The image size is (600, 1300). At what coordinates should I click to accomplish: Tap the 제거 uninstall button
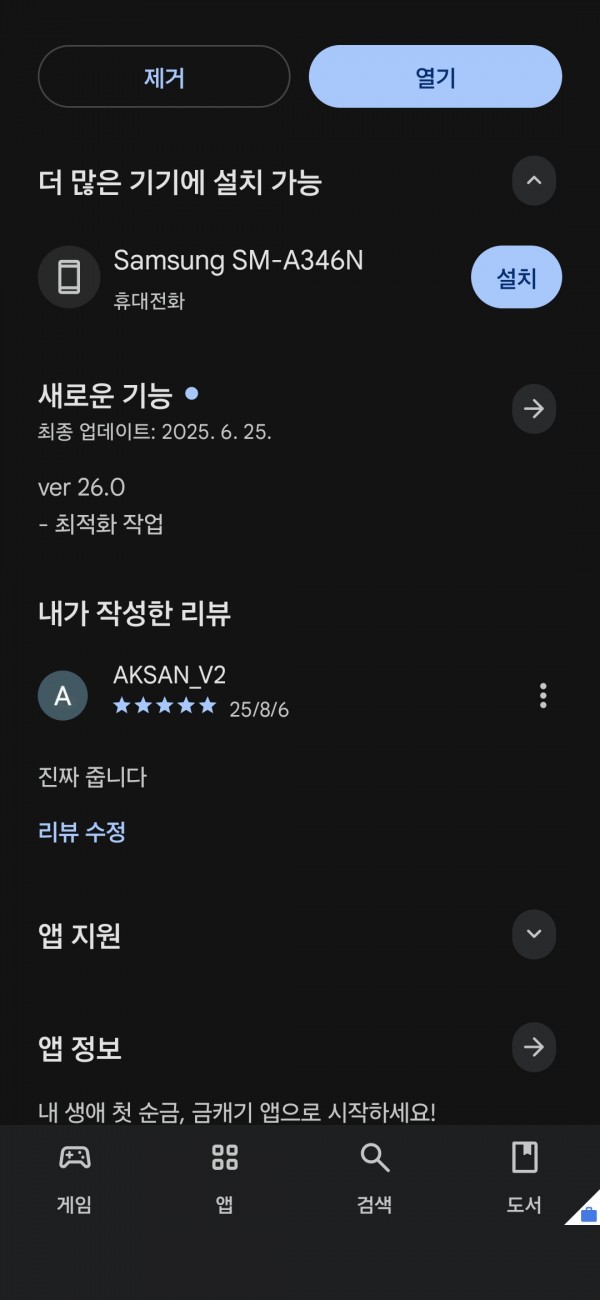(164, 77)
